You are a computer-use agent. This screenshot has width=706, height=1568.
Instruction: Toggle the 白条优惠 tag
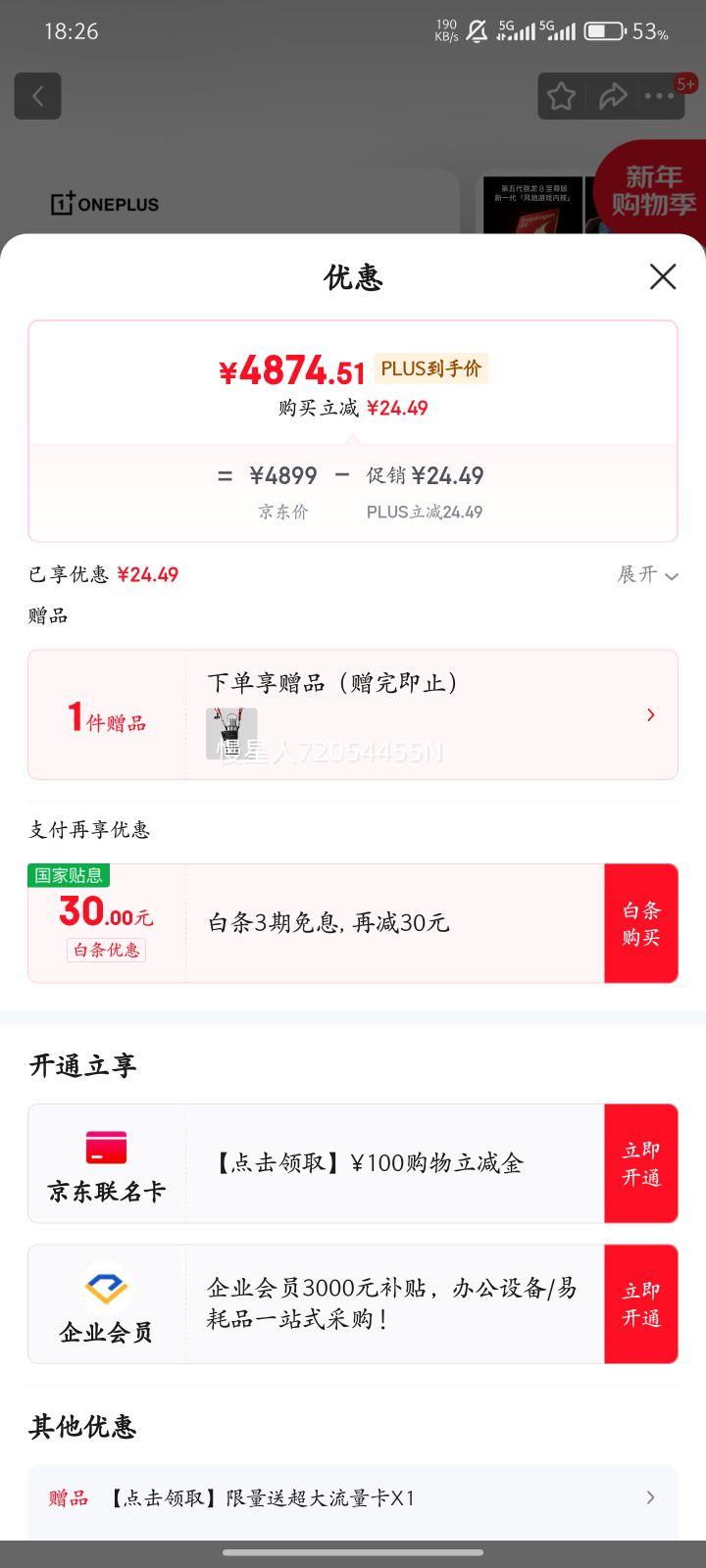coord(106,950)
